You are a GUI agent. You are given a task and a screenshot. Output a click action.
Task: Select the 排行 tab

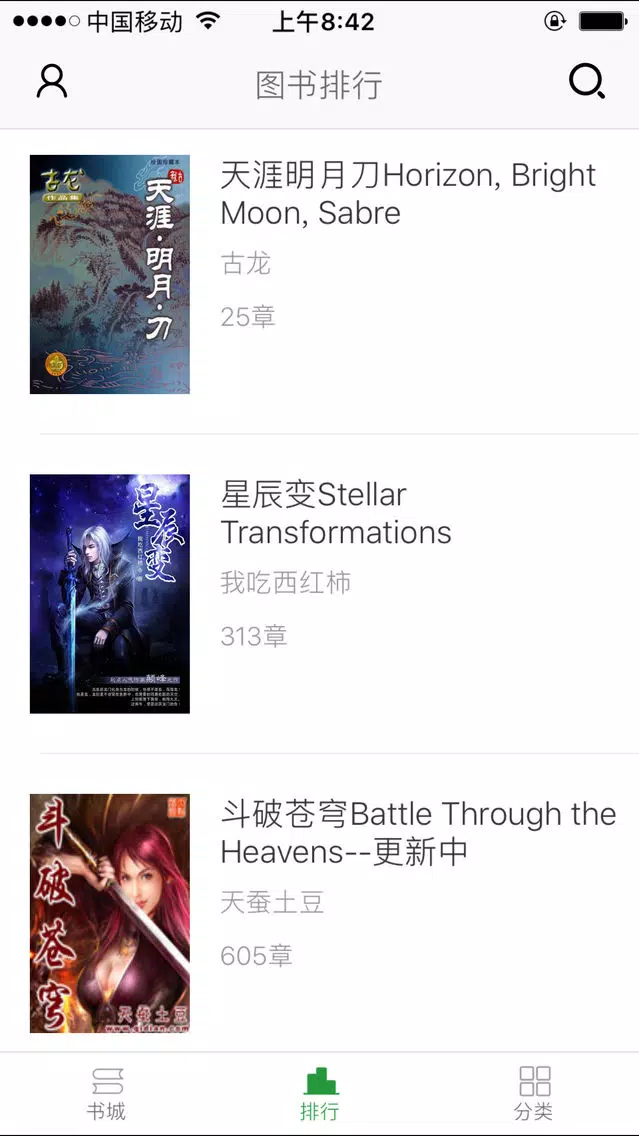point(320,1093)
